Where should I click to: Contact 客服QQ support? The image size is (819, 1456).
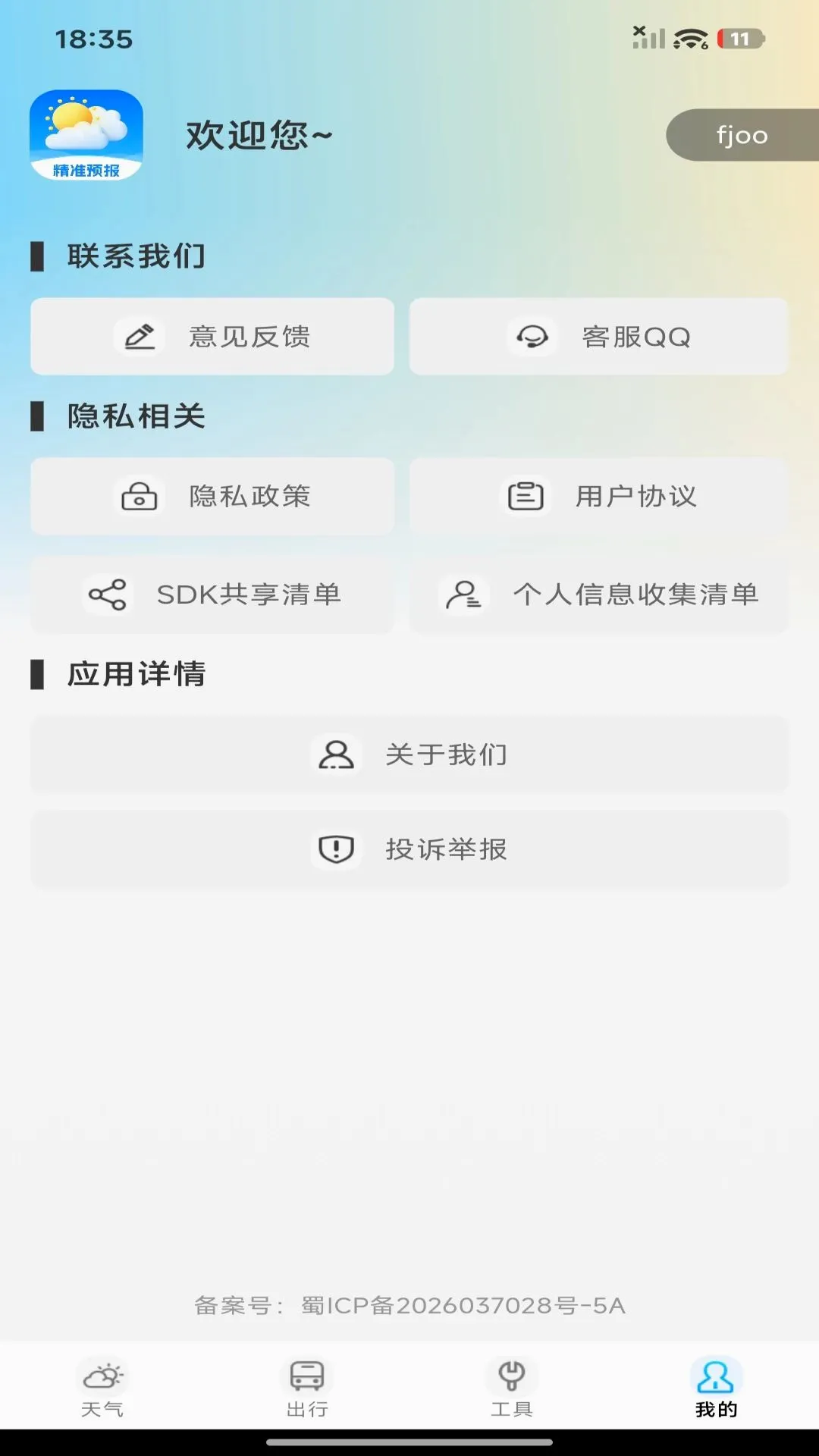[599, 336]
